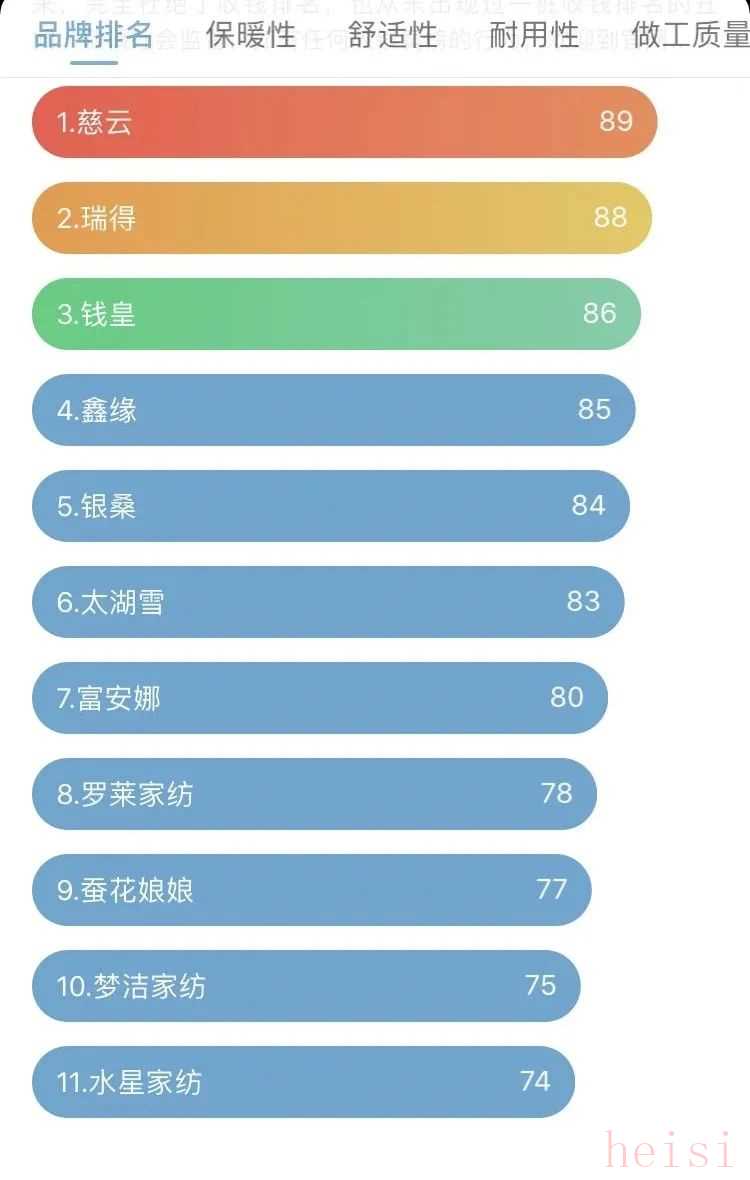Switch to the 舒适性 tab
This screenshot has height=1180, width=750.
click(393, 35)
